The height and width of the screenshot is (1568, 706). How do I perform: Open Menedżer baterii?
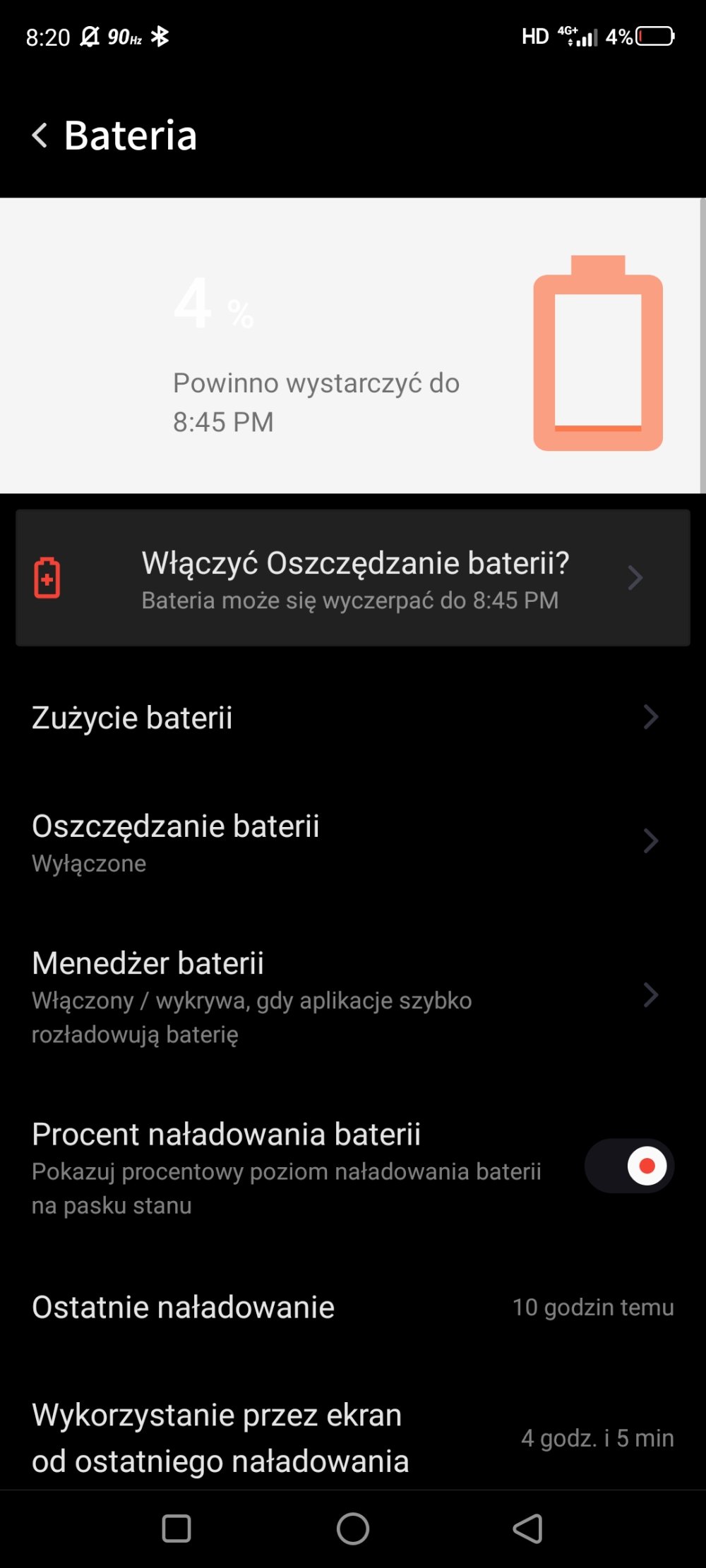(353, 996)
